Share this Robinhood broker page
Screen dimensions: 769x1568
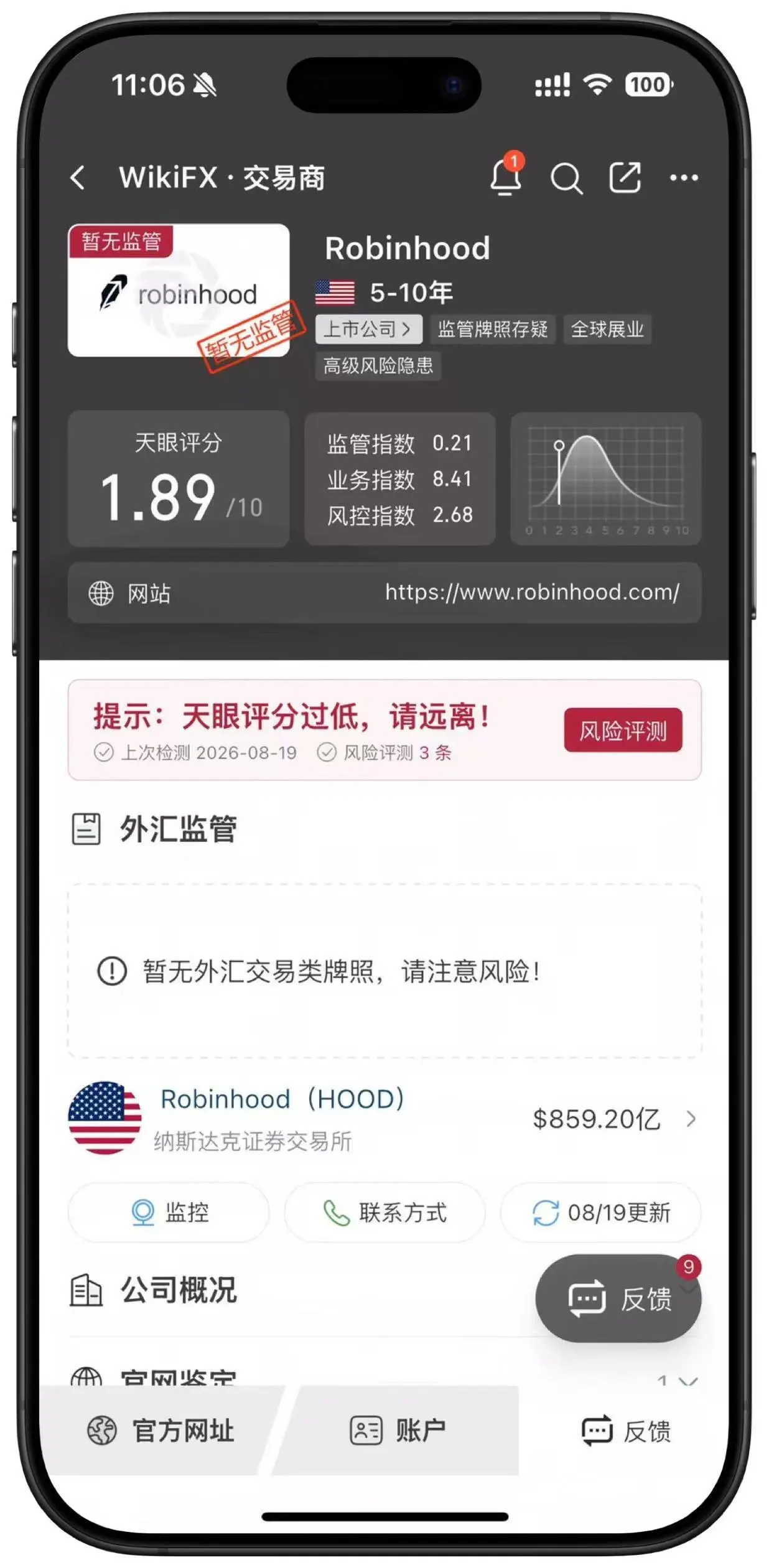pyautogui.click(x=625, y=178)
